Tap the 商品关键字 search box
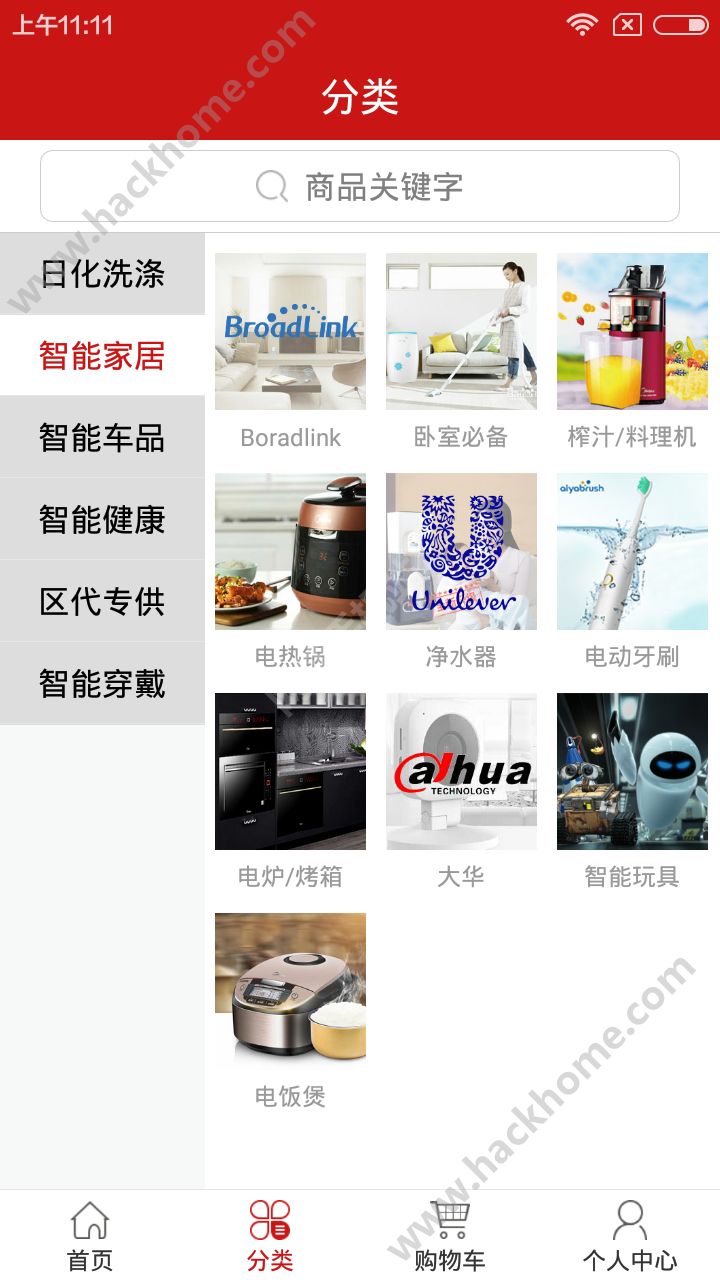Screen dimensions: 720x1280 [x=360, y=186]
